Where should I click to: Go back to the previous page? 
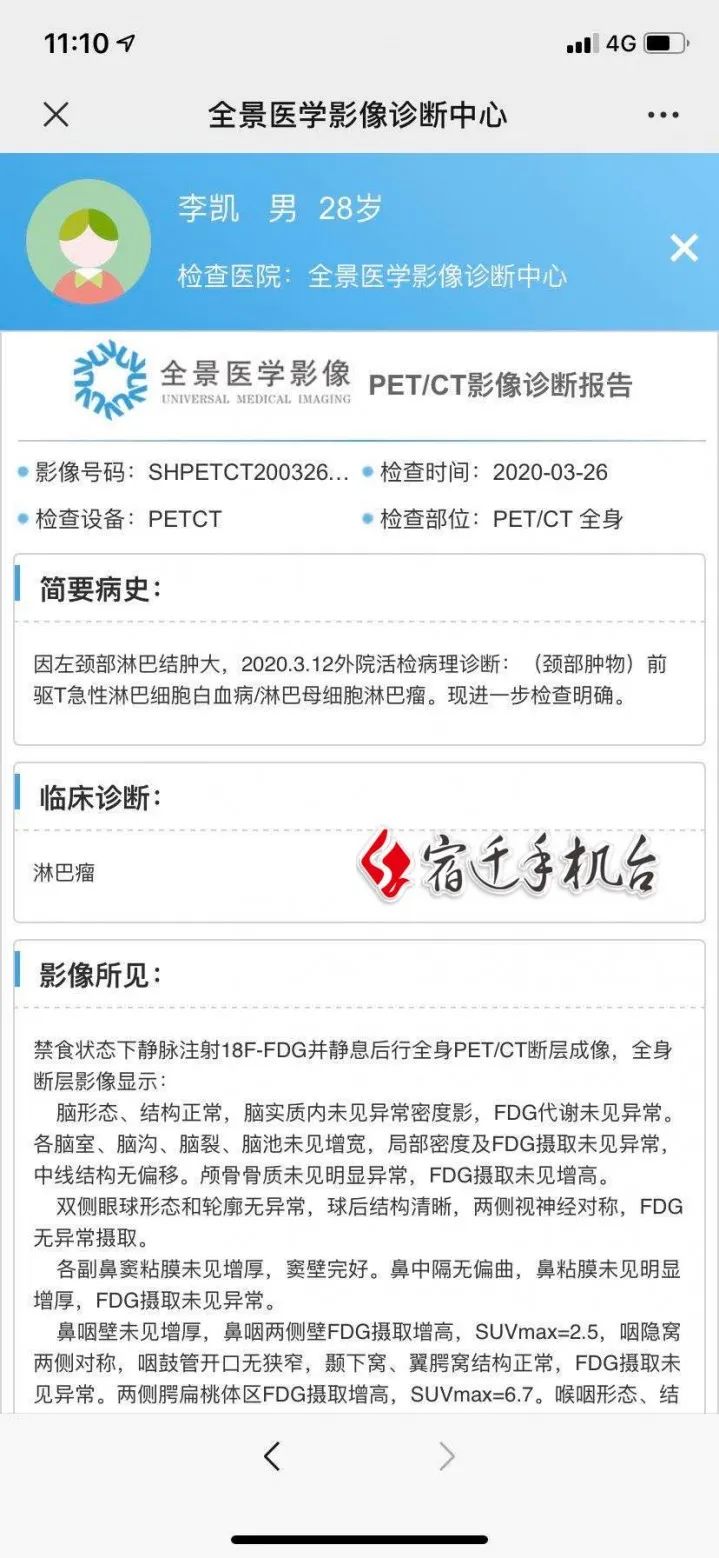click(272, 1456)
